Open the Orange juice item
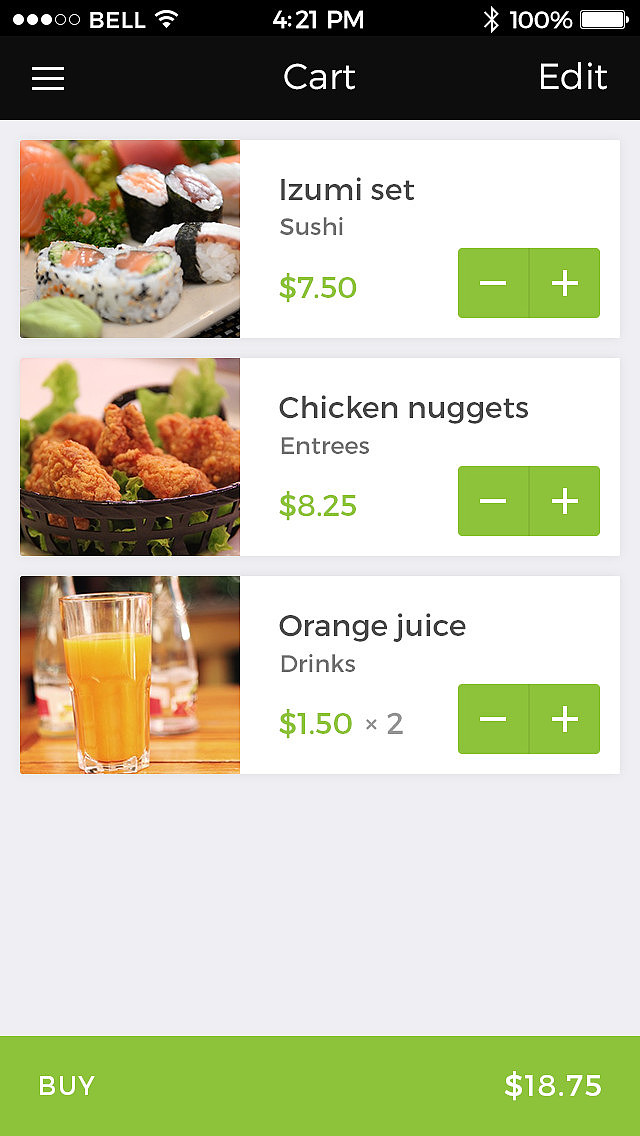 click(x=372, y=626)
